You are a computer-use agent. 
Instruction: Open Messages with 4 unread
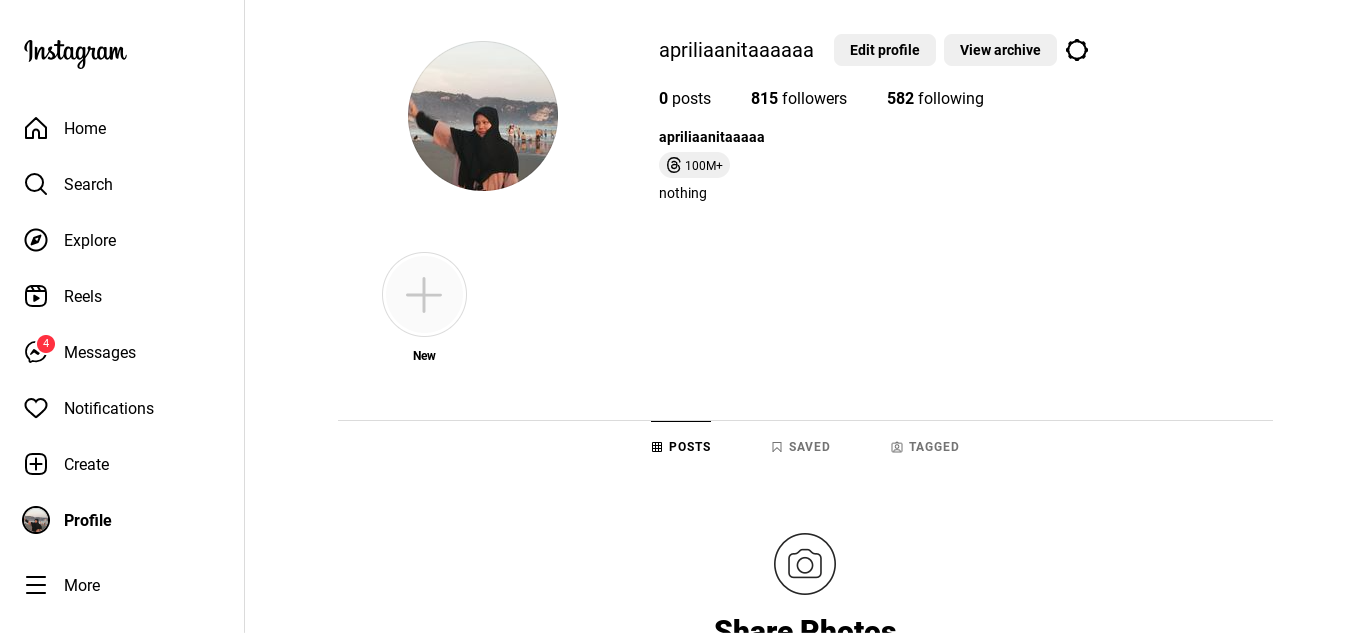point(99,352)
